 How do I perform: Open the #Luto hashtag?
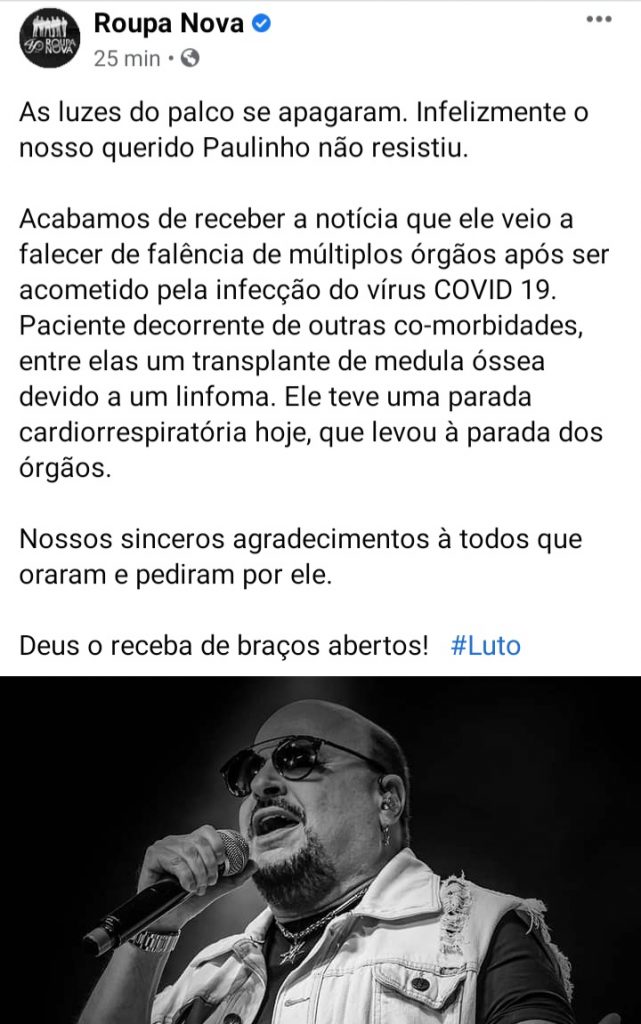pyautogui.click(x=485, y=645)
